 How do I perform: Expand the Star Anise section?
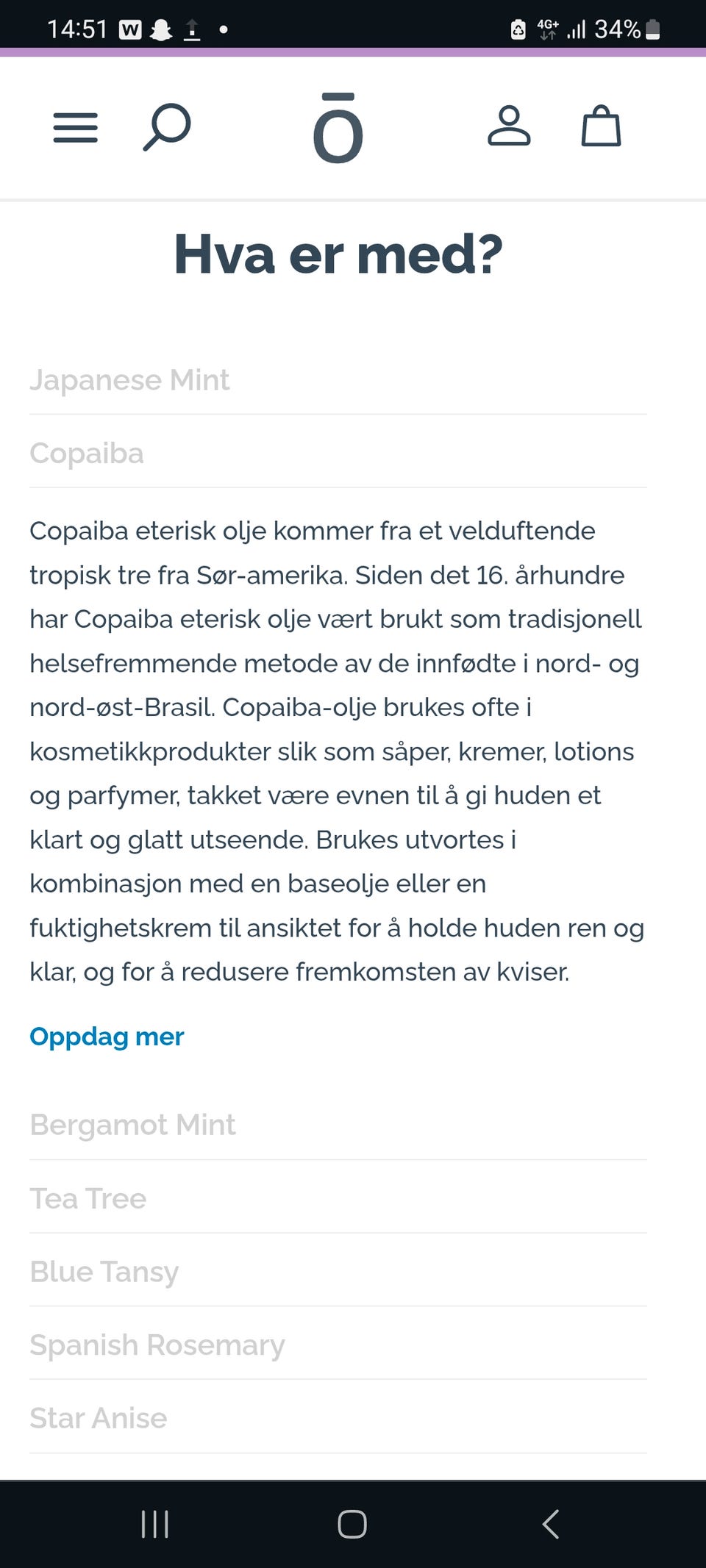[97, 1418]
